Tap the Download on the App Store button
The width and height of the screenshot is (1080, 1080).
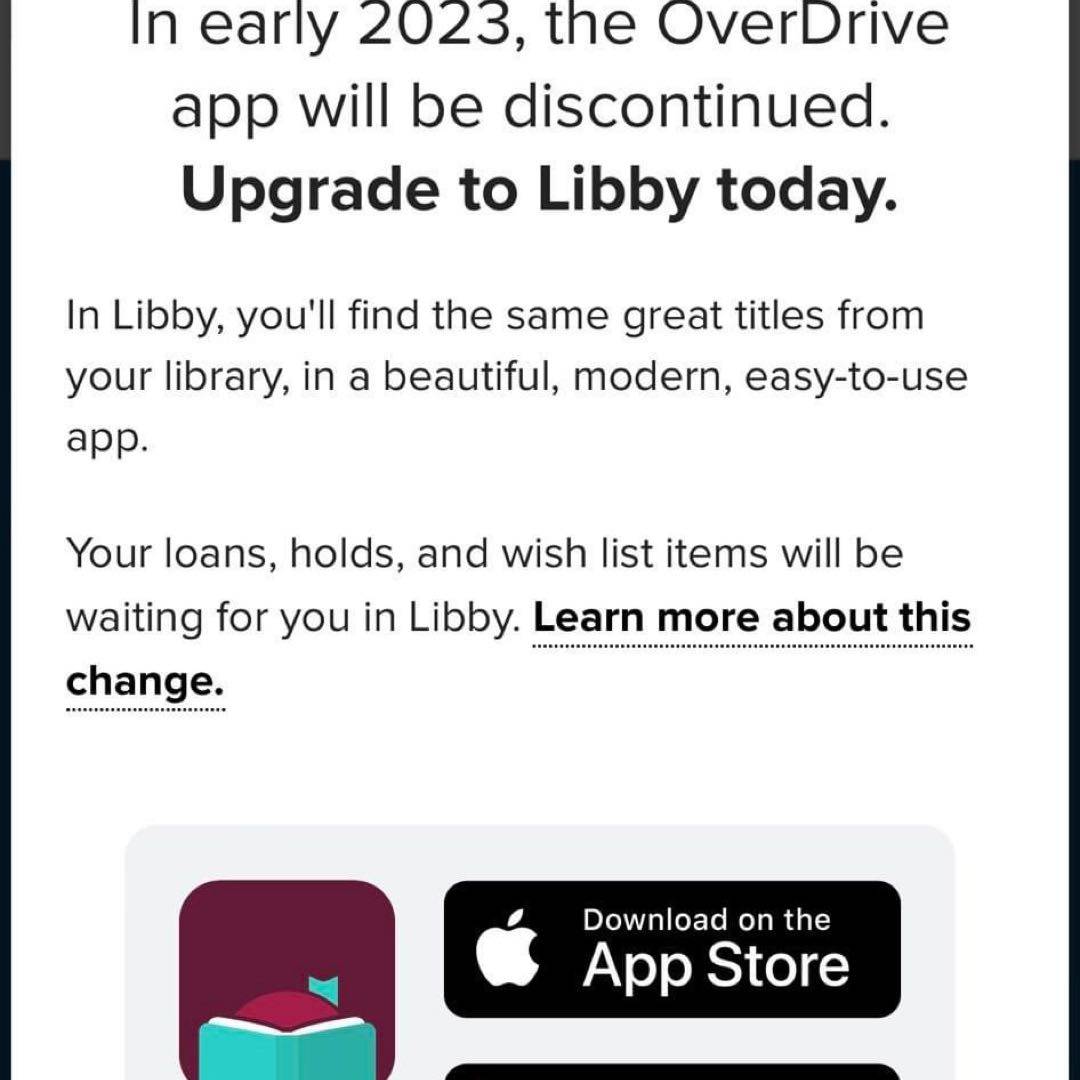pos(672,948)
